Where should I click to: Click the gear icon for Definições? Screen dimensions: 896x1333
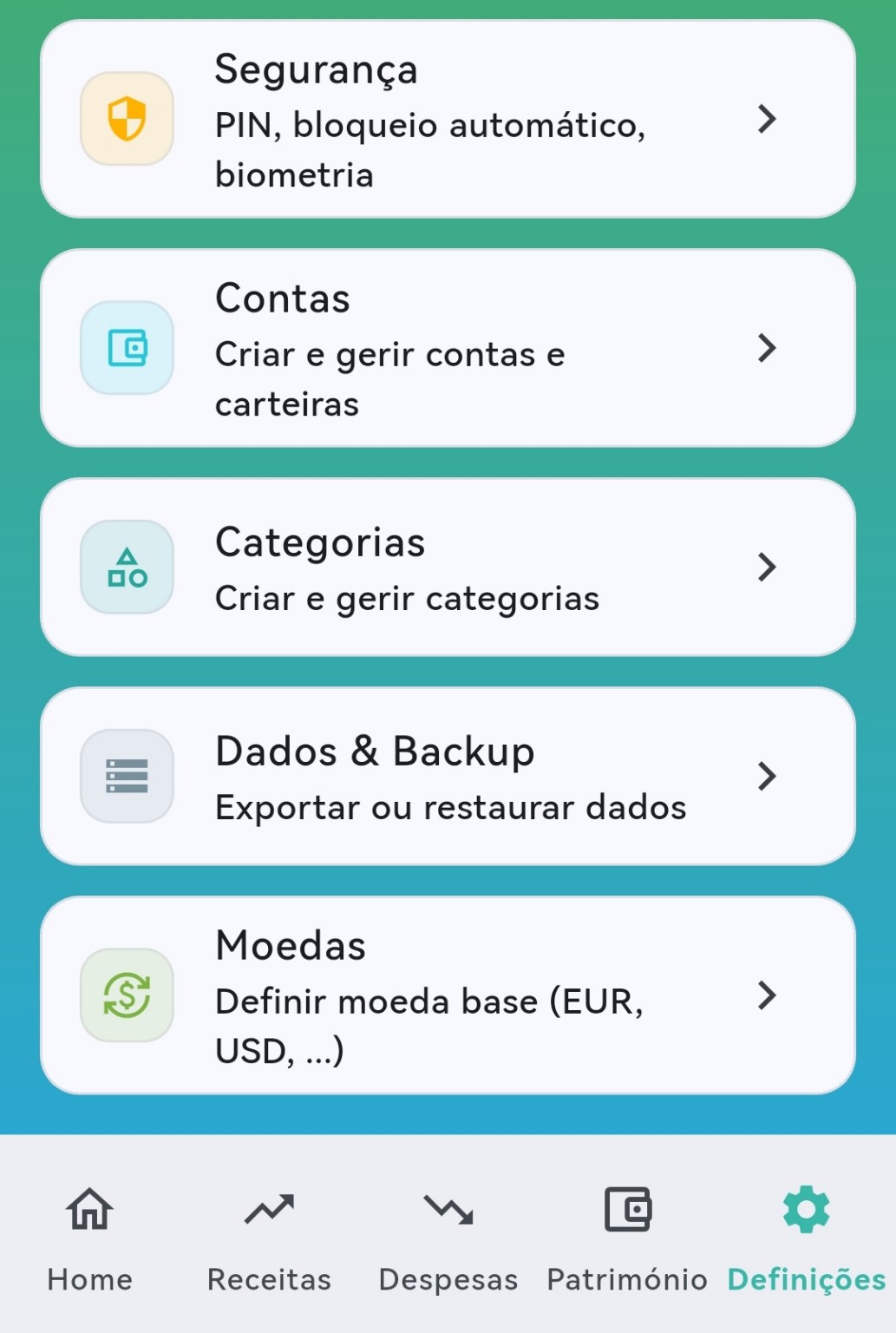click(x=805, y=1207)
